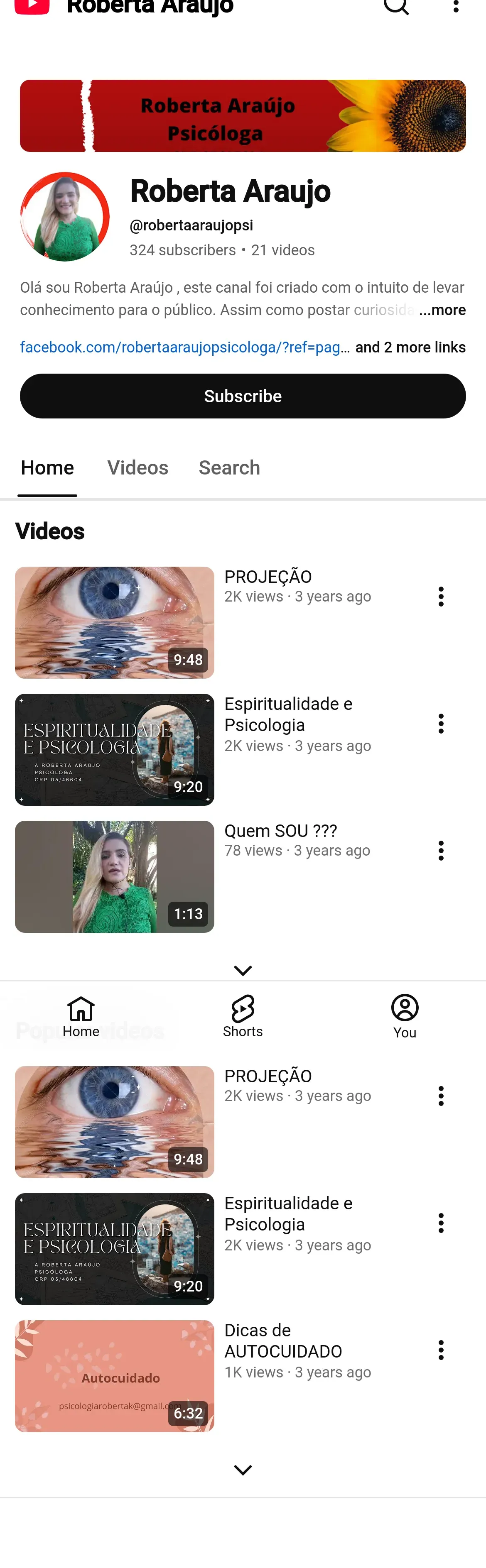The height and width of the screenshot is (1568, 486).
Task: Expand the list below Dicas de AUTOCUIDADO
Action: pos(243,1469)
